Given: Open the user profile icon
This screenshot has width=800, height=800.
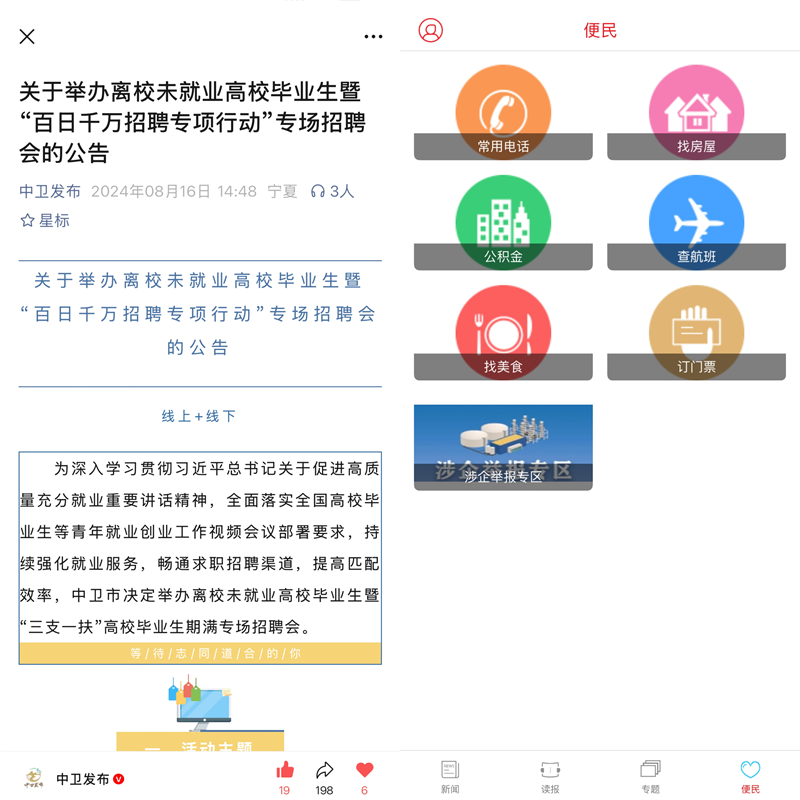Looking at the screenshot, I should tap(431, 30).
